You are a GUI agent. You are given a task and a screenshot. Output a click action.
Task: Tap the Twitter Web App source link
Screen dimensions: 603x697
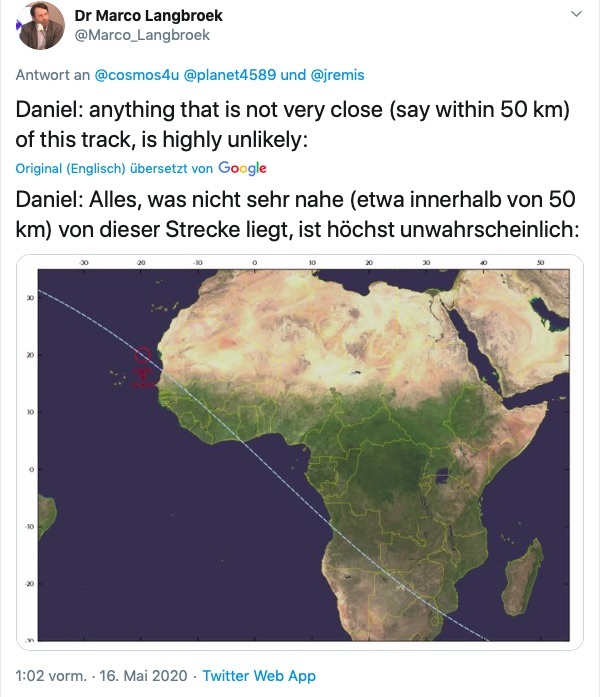point(259,676)
